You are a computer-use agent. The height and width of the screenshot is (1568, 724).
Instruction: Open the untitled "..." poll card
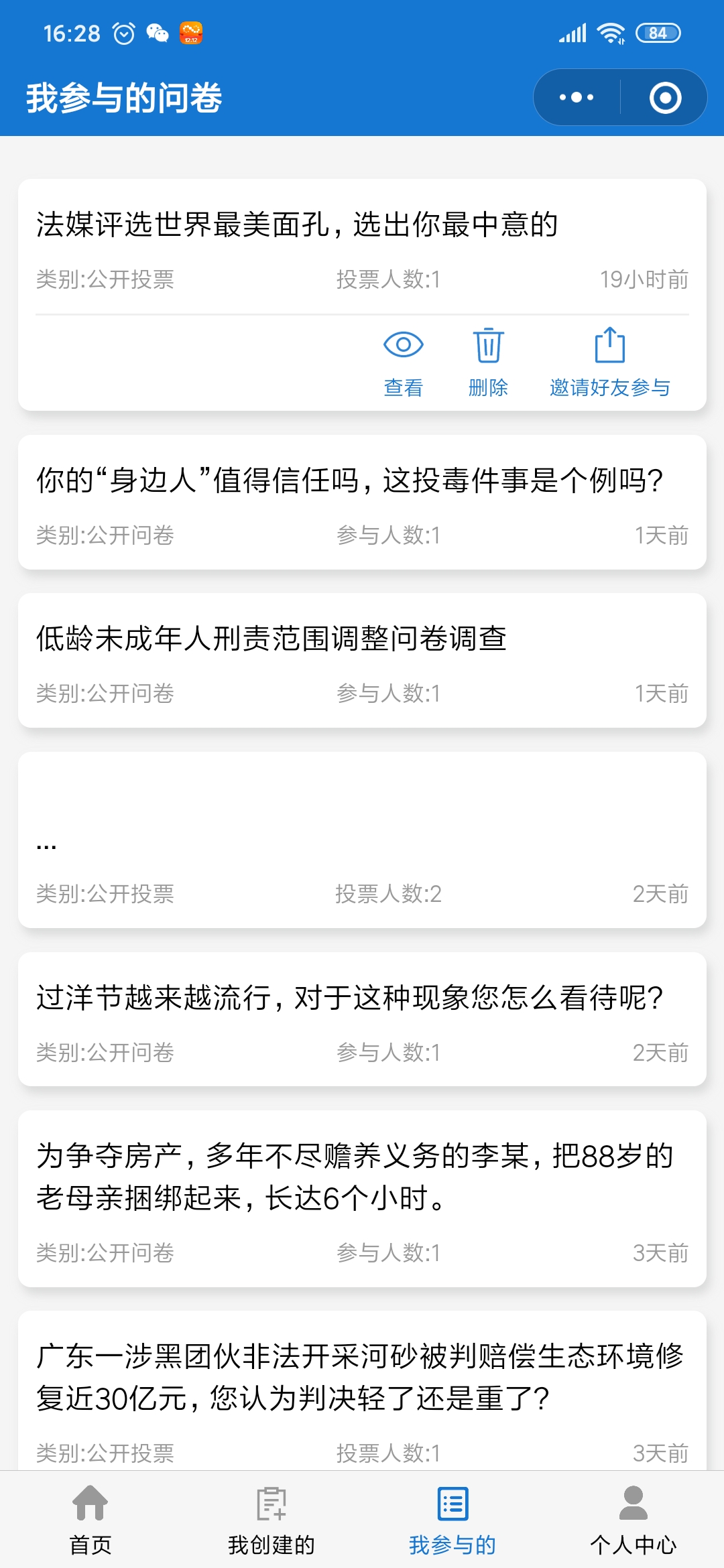click(362, 840)
